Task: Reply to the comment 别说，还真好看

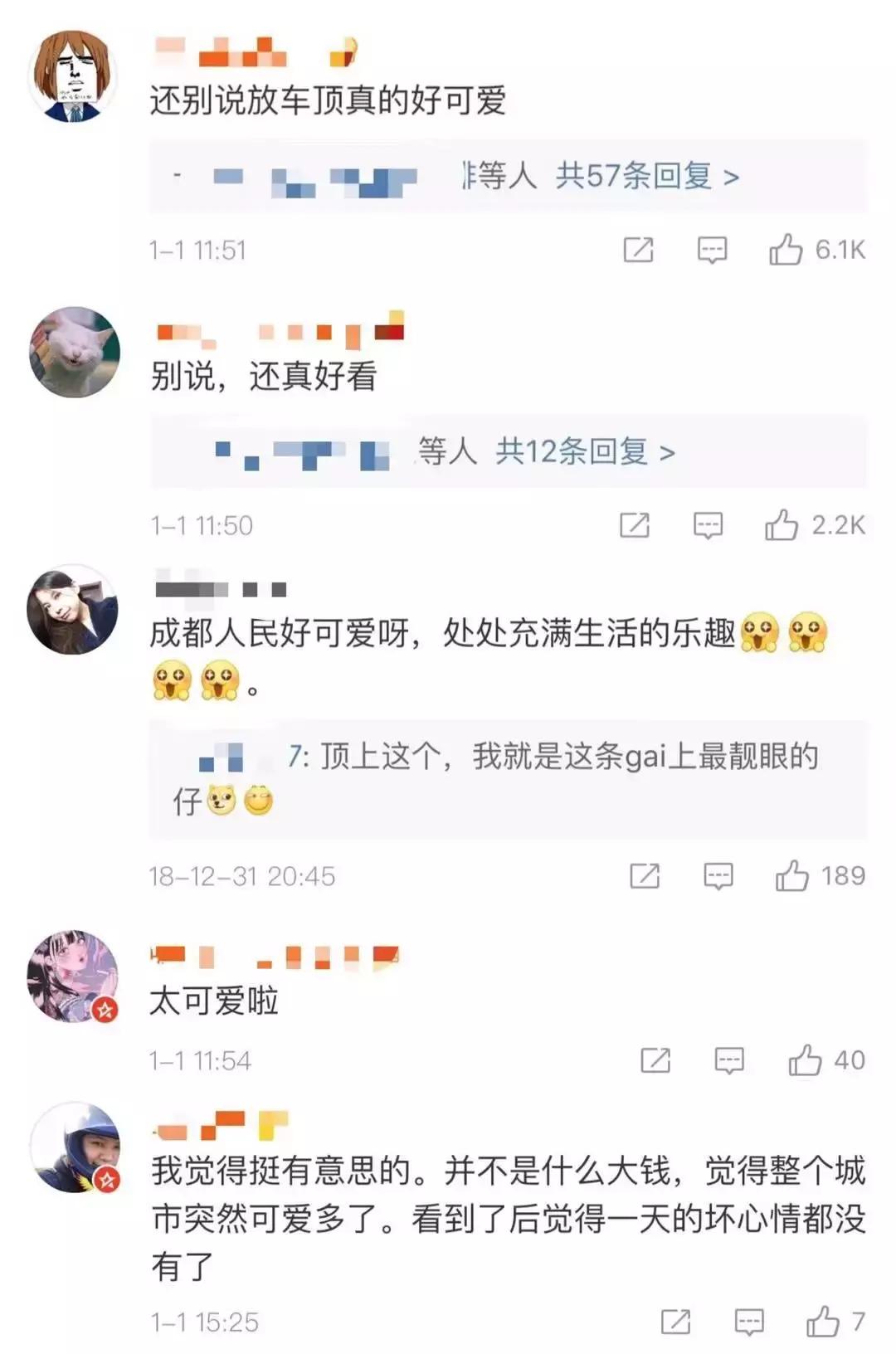Action: point(708,525)
